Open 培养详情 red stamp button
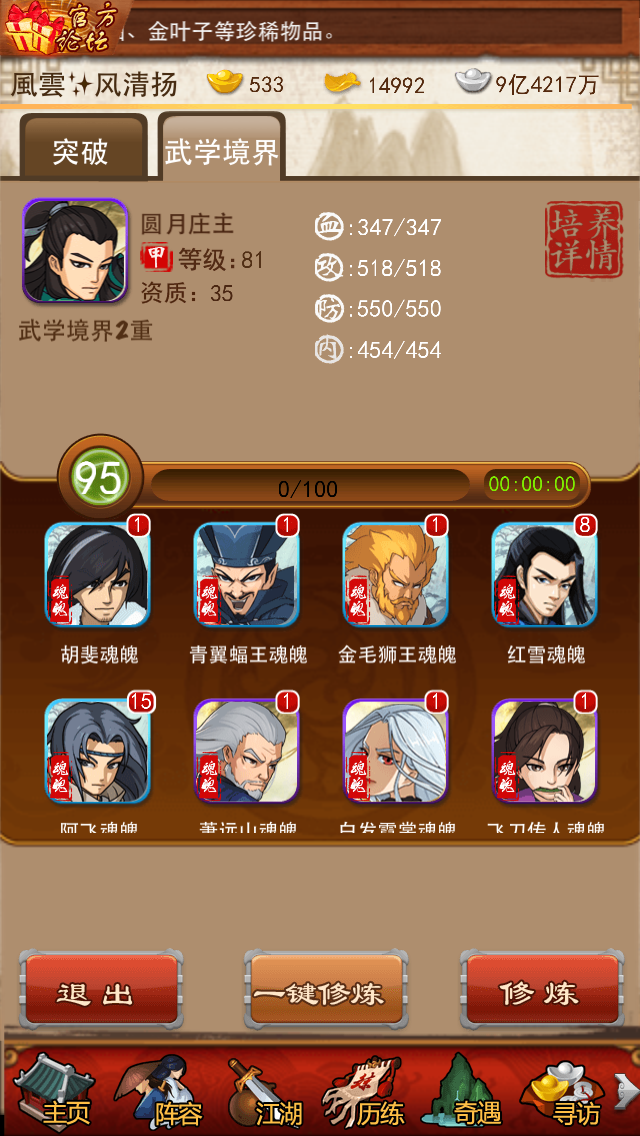The image size is (640, 1136). coord(584,240)
